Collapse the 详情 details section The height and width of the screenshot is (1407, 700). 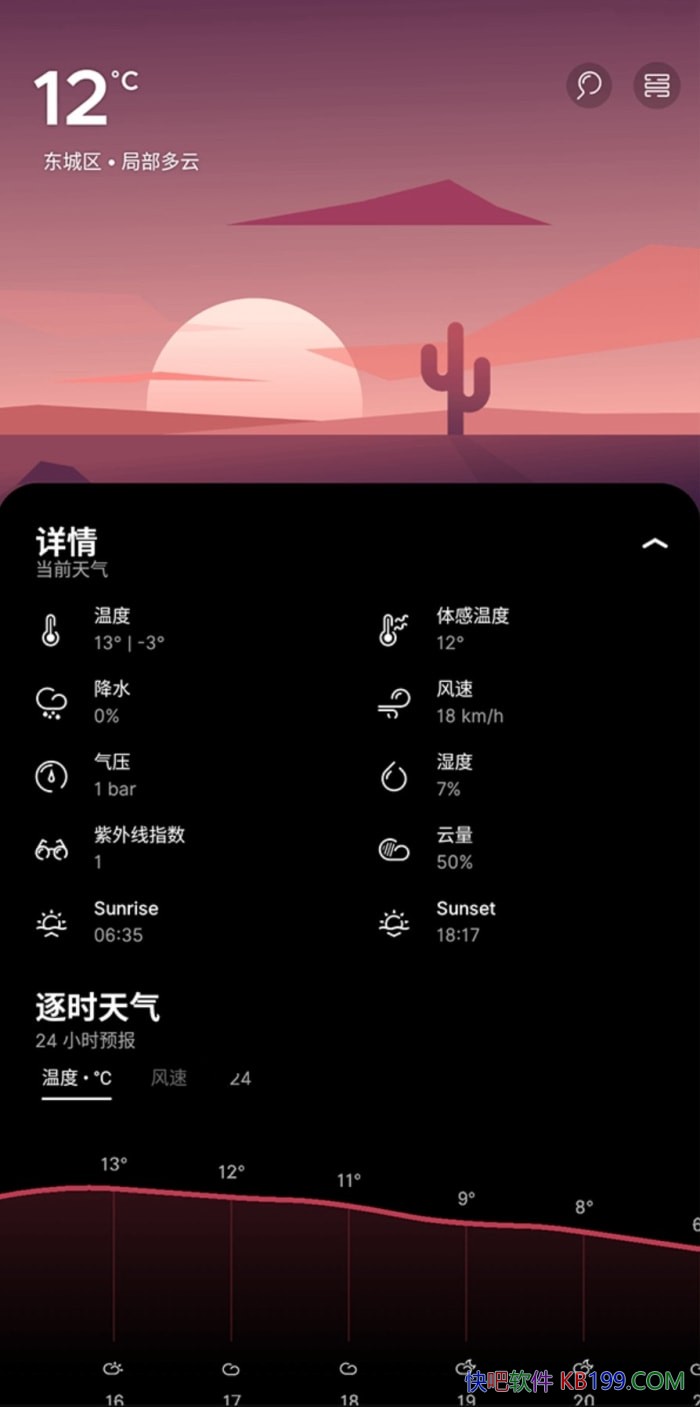coord(654,544)
